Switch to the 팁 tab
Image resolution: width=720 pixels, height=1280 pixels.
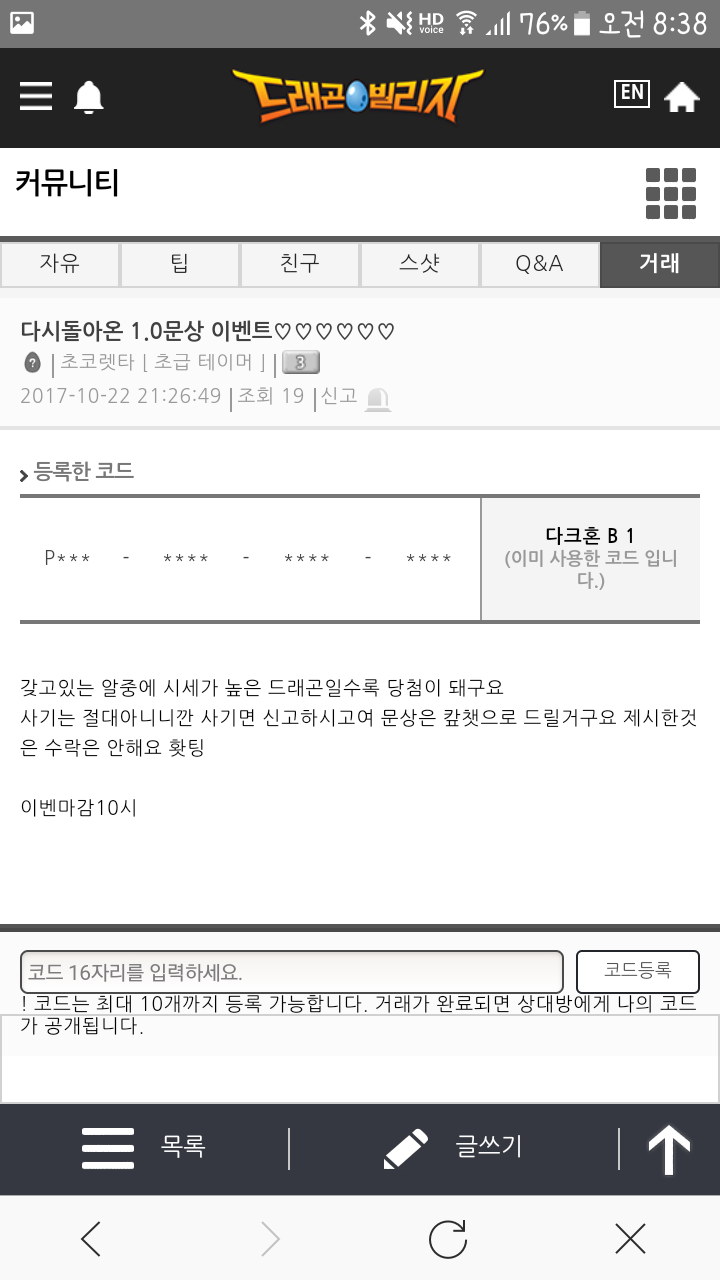point(180,264)
